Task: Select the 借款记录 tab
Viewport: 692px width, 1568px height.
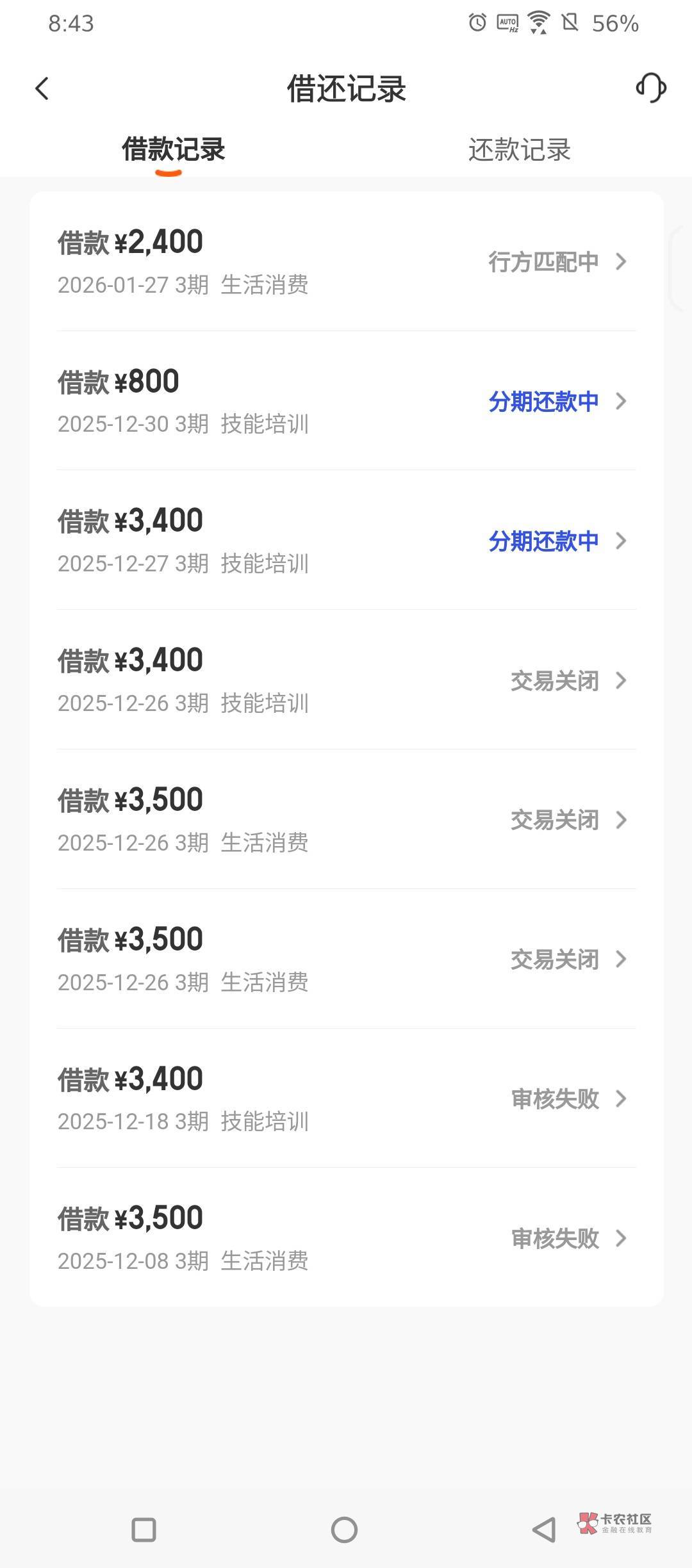Action: 173,150
